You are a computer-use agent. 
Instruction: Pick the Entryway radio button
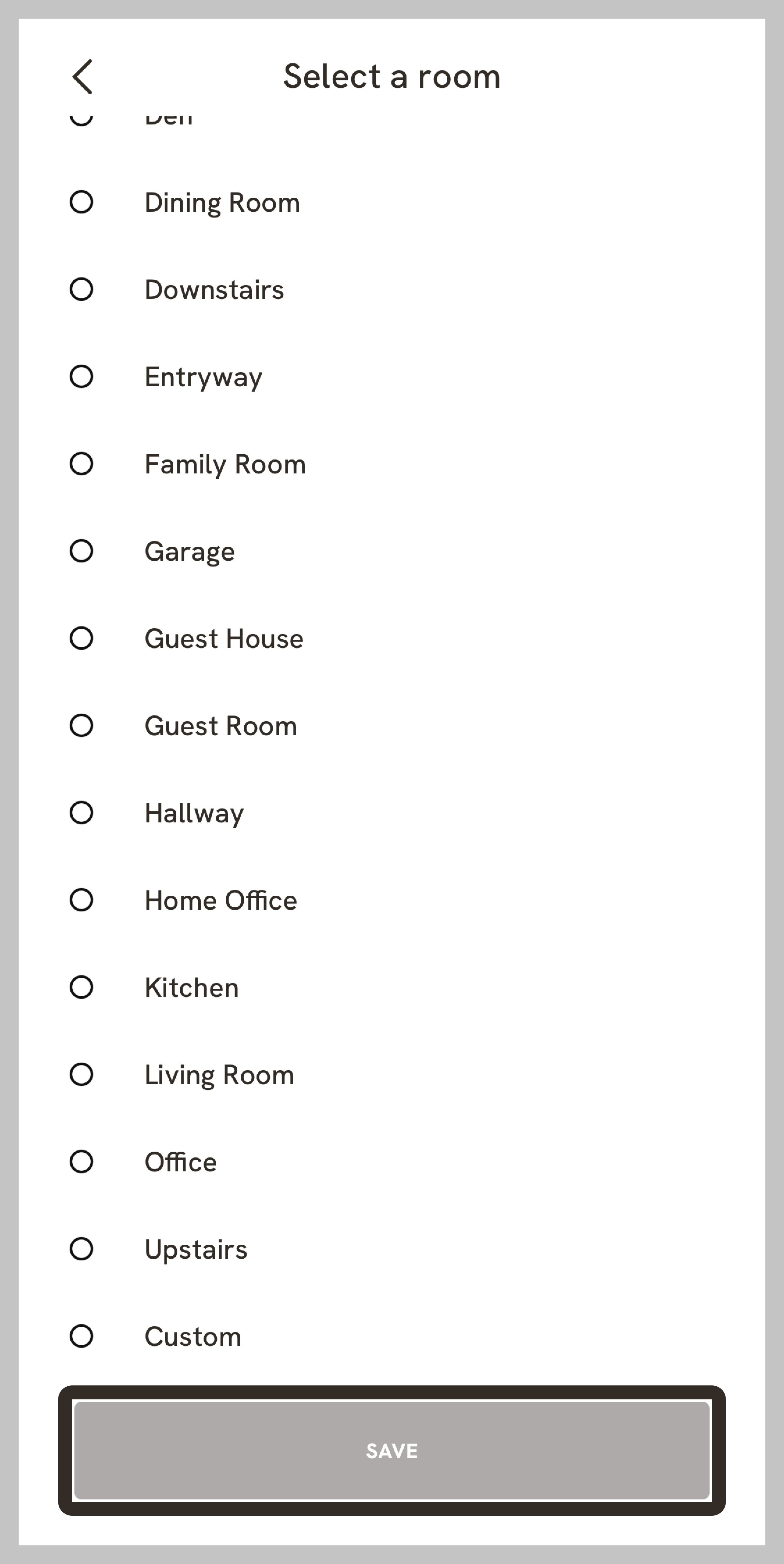[81, 376]
